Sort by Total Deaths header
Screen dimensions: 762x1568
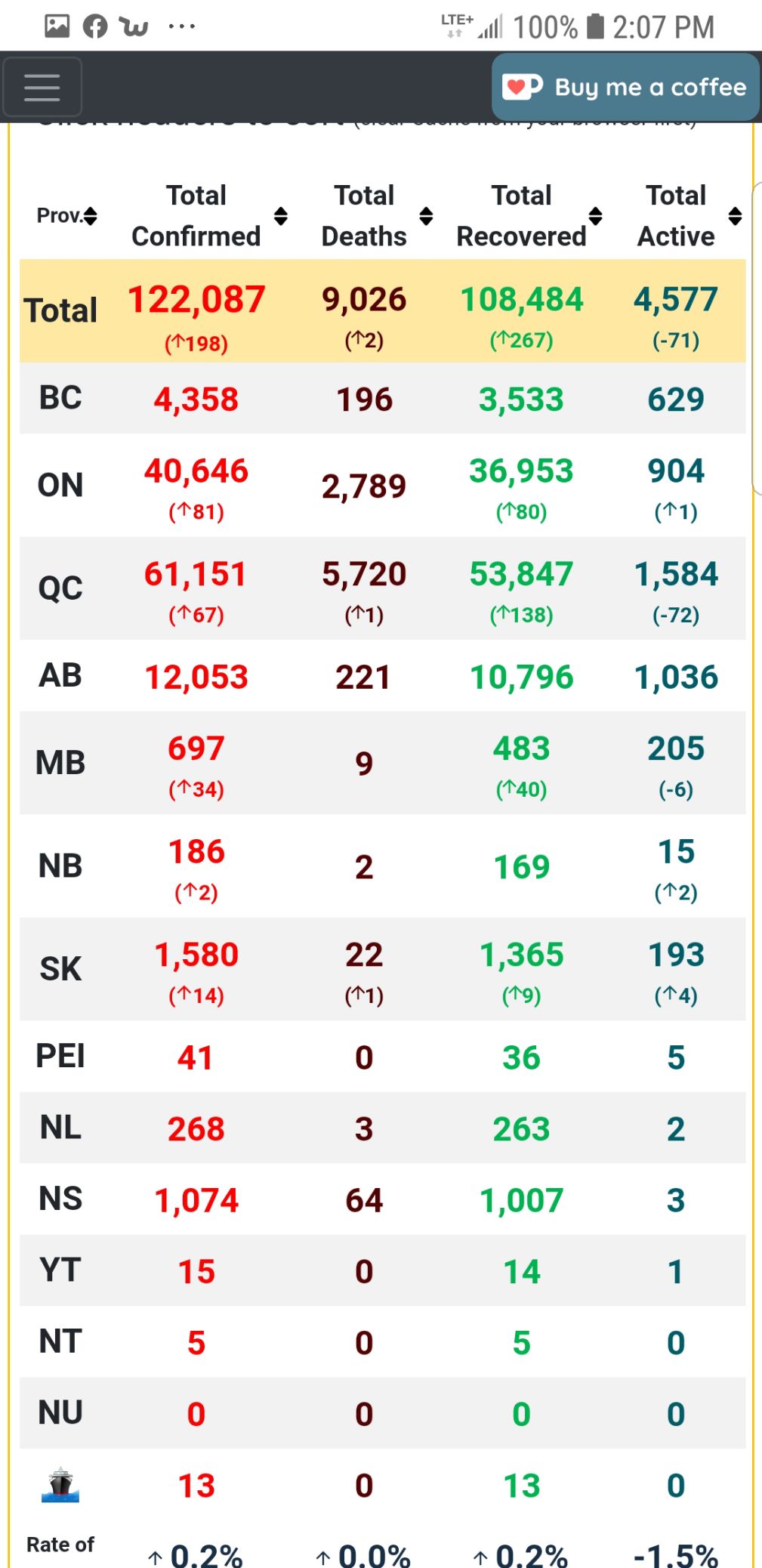[375, 216]
